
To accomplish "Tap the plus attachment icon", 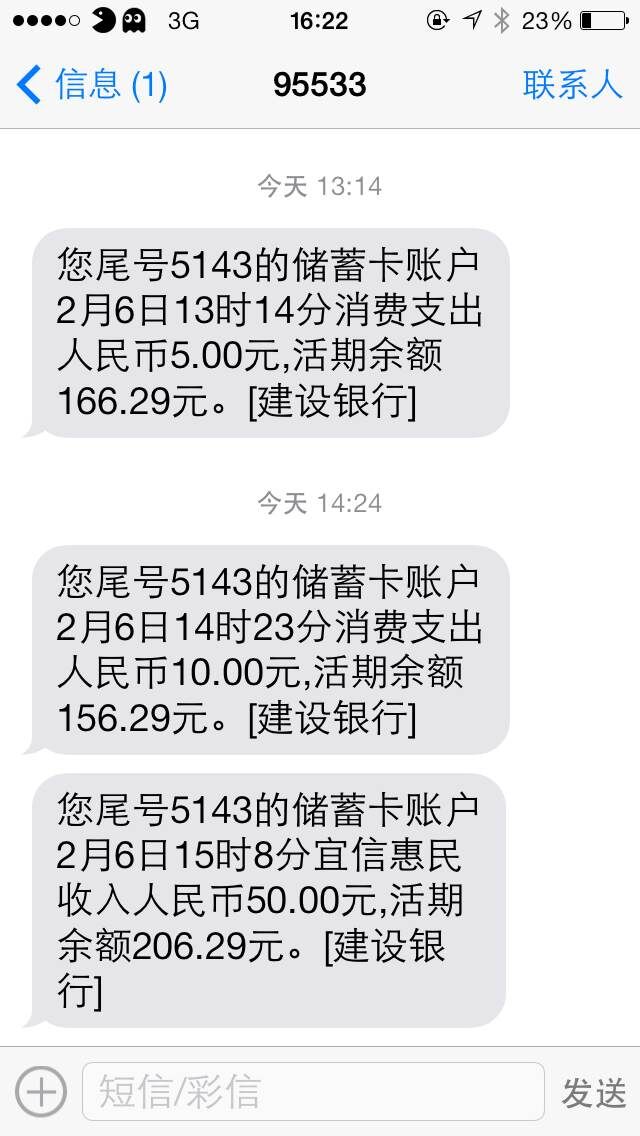I will point(41,1091).
